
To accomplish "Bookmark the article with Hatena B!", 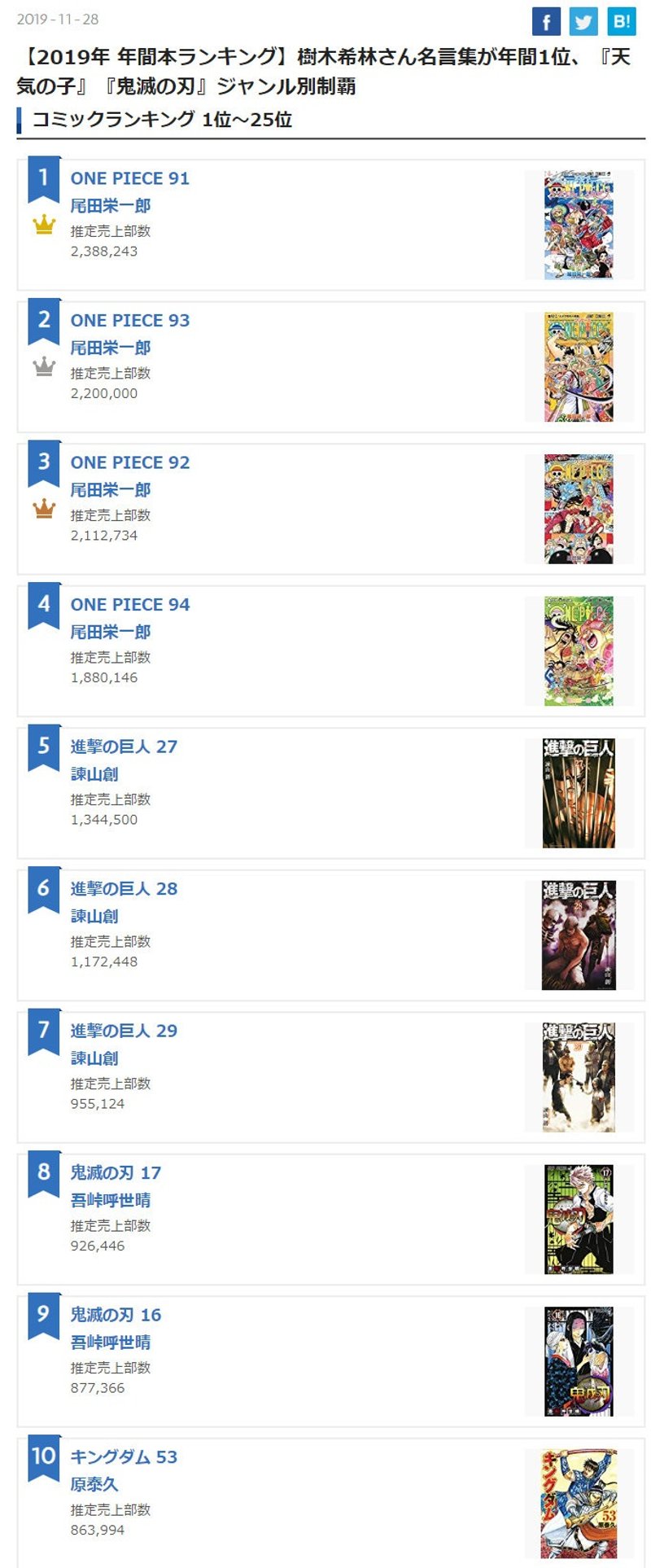I will click(621, 21).
